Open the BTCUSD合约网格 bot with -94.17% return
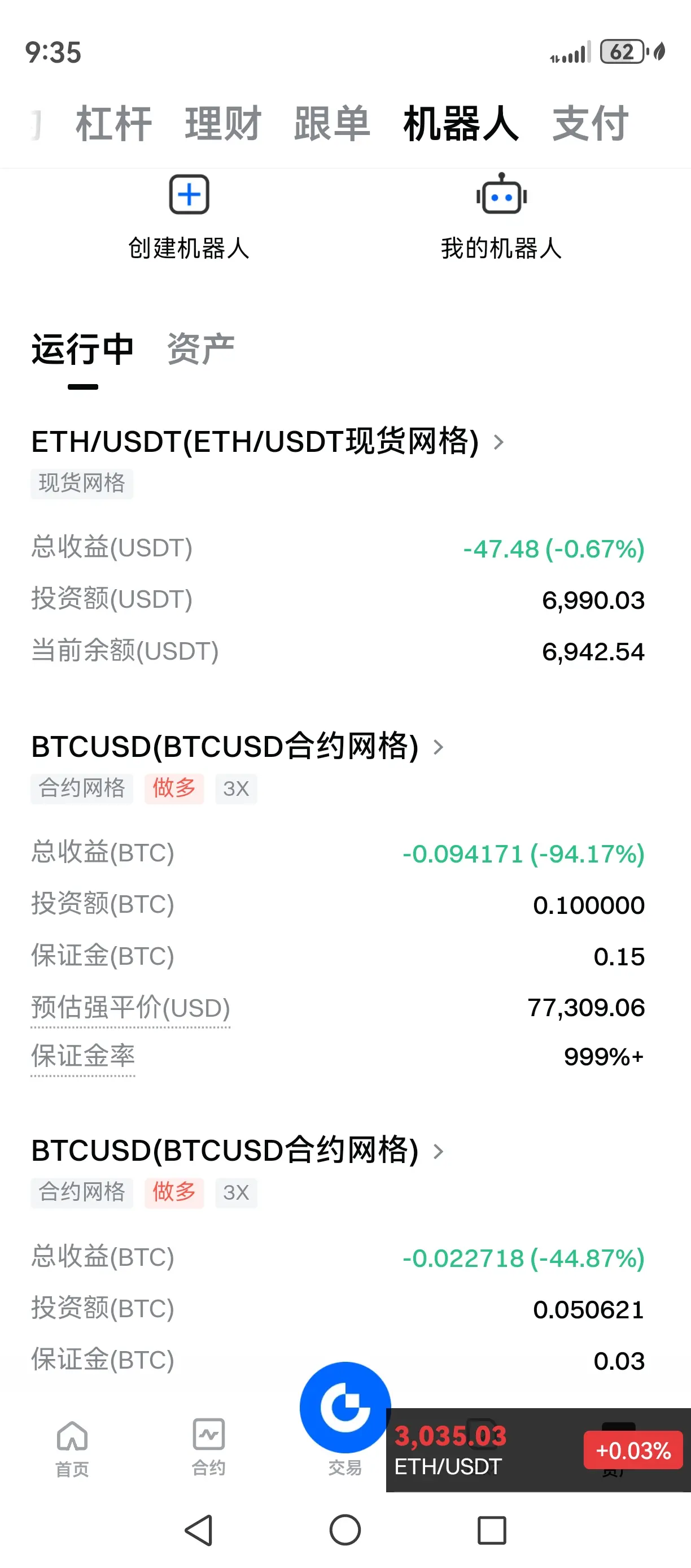The height and width of the screenshot is (1568, 691). click(237, 746)
